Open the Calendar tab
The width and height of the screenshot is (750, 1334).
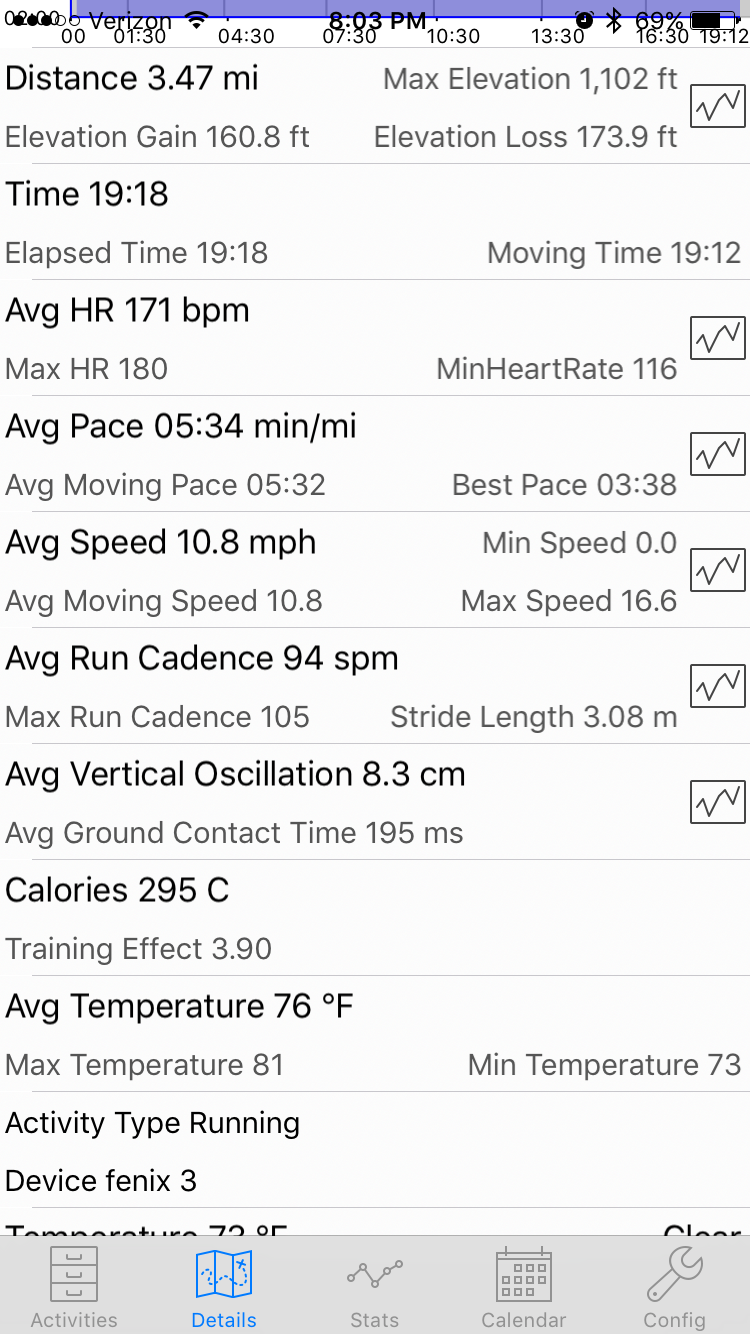point(524,1286)
